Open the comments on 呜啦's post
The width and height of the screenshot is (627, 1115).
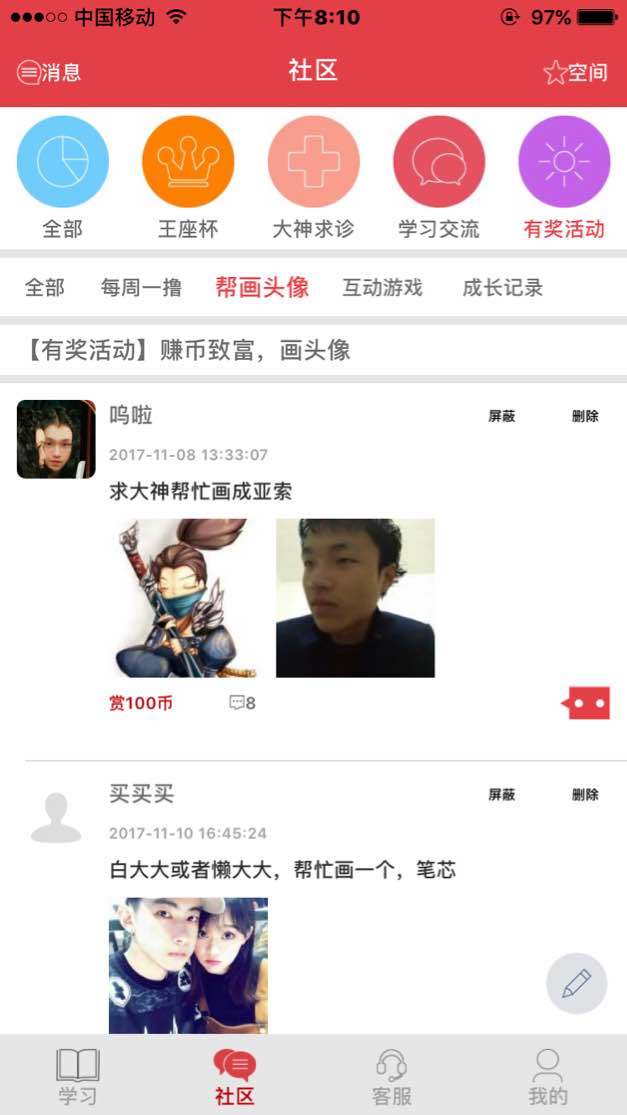coord(242,703)
